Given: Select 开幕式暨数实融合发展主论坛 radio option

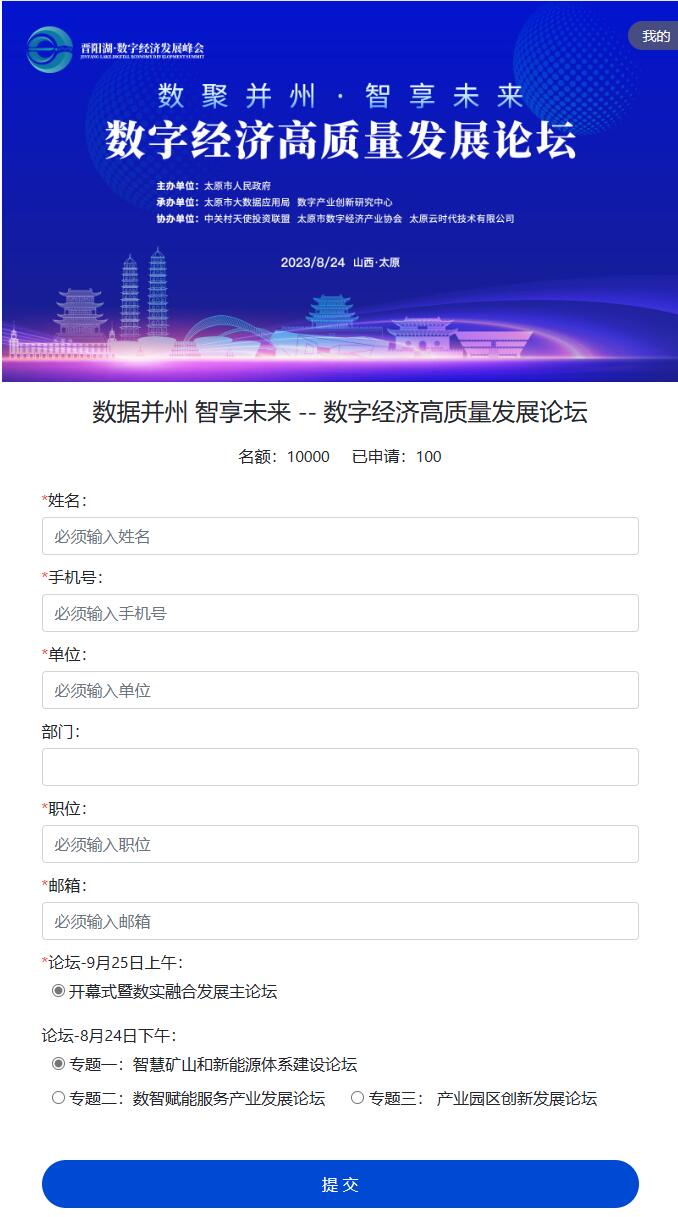Looking at the screenshot, I should [58, 991].
